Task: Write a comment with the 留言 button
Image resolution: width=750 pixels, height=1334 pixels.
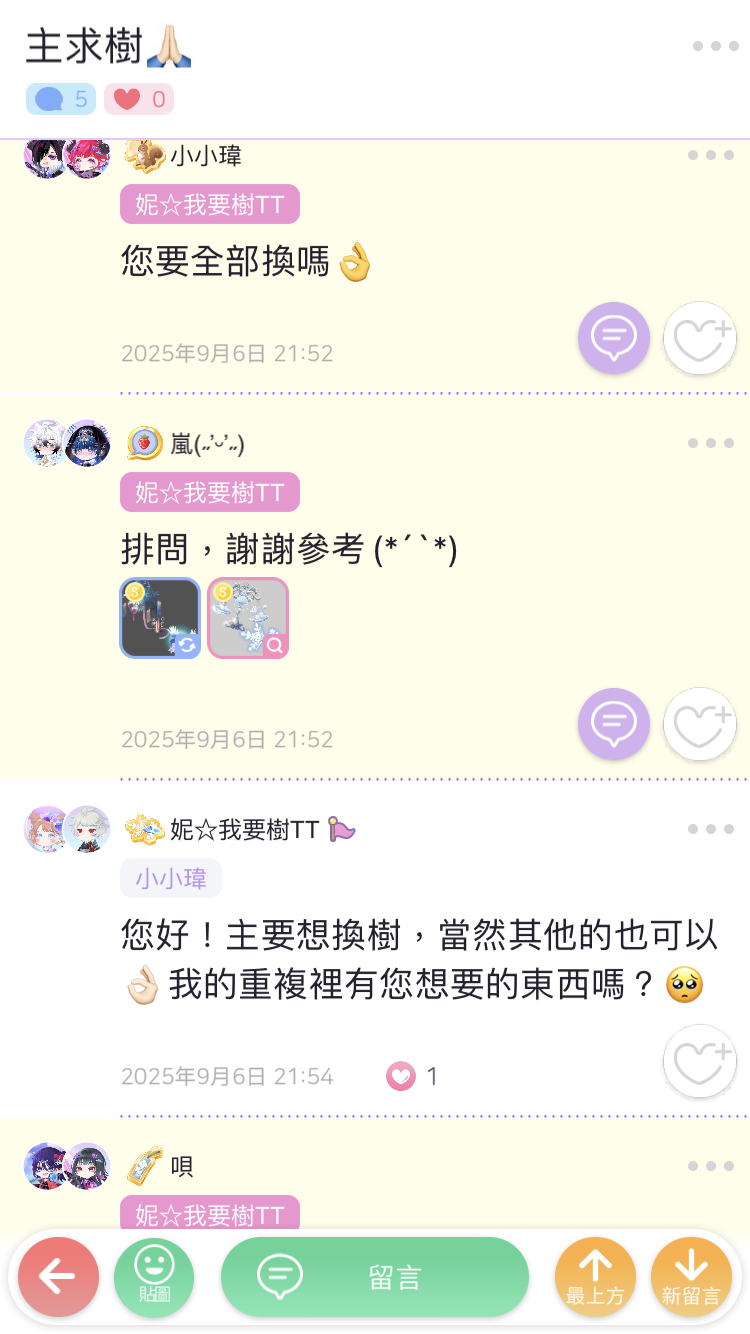Action: click(x=374, y=1277)
